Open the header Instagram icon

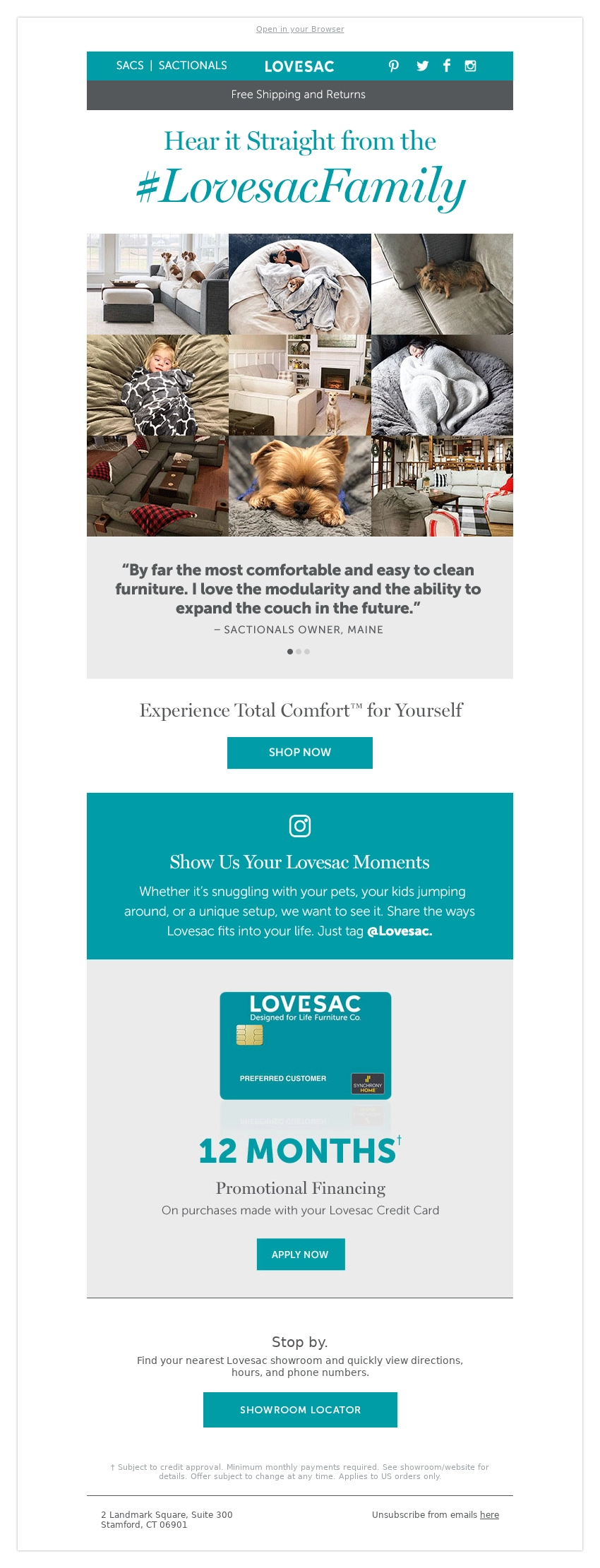click(x=470, y=66)
